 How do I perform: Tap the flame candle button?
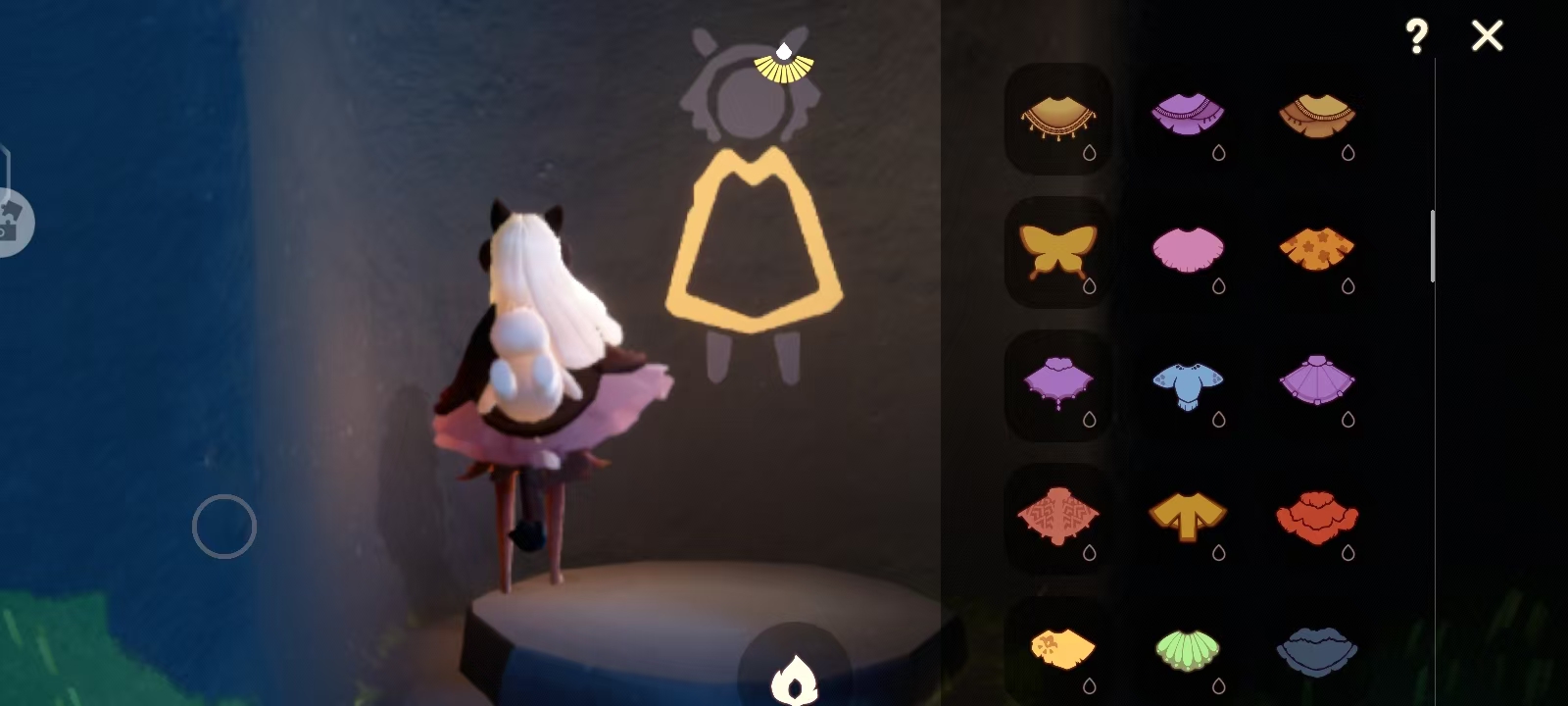tap(794, 677)
